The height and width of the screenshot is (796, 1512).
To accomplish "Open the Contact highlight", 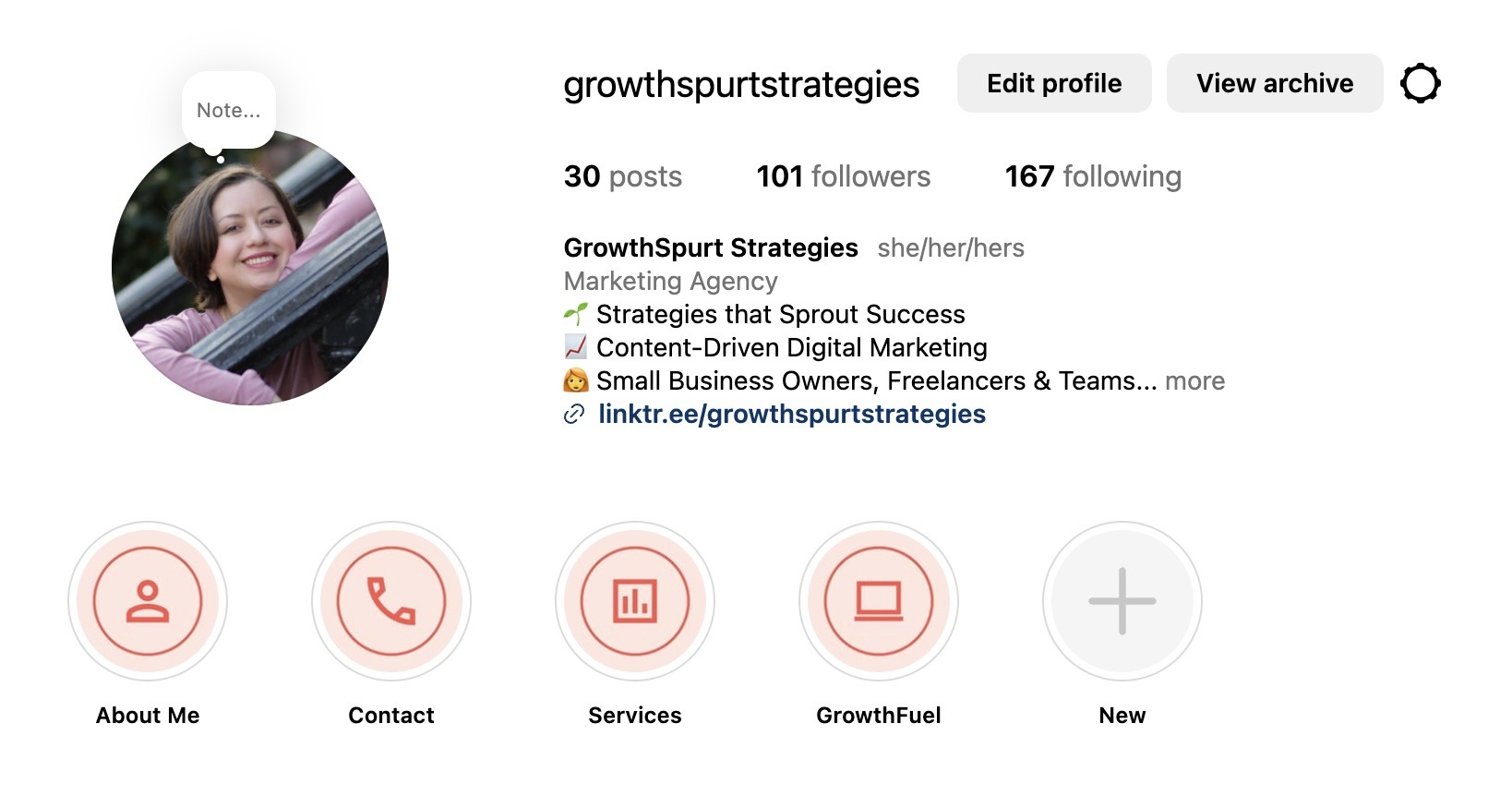I will pyautogui.click(x=391, y=601).
